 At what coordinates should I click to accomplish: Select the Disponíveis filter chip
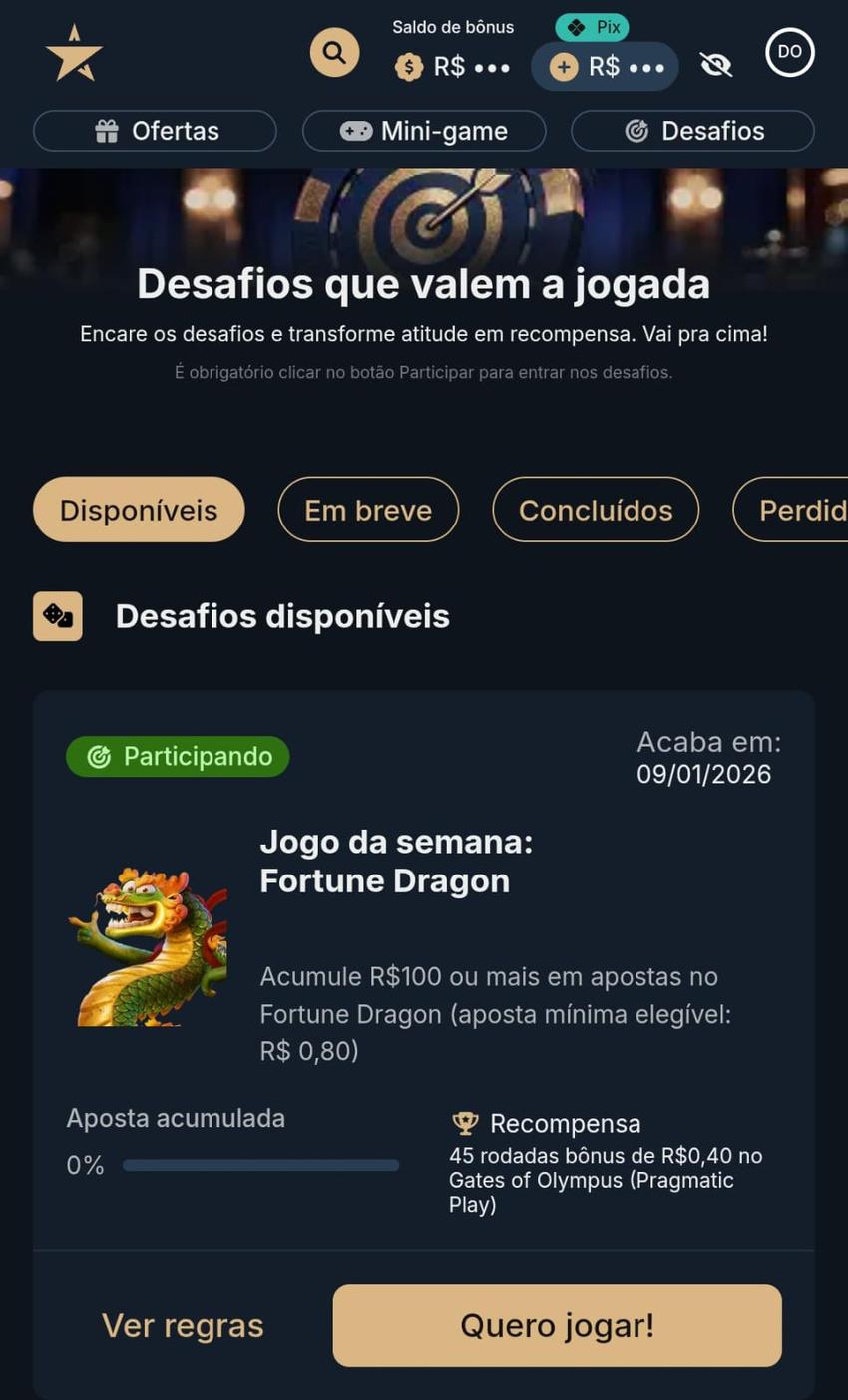[138, 510]
